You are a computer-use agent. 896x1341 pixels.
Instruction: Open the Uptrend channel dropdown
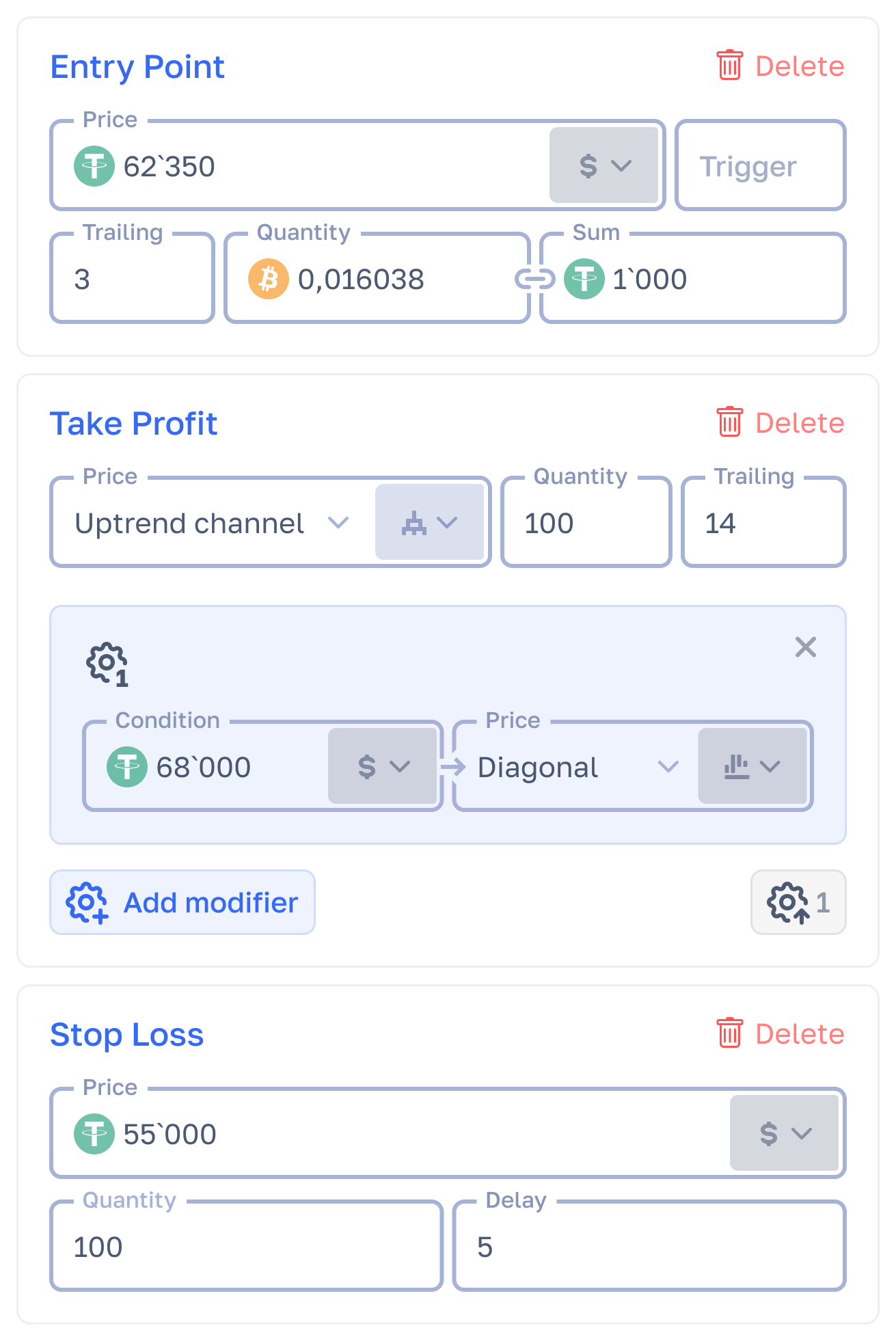[212, 524]
